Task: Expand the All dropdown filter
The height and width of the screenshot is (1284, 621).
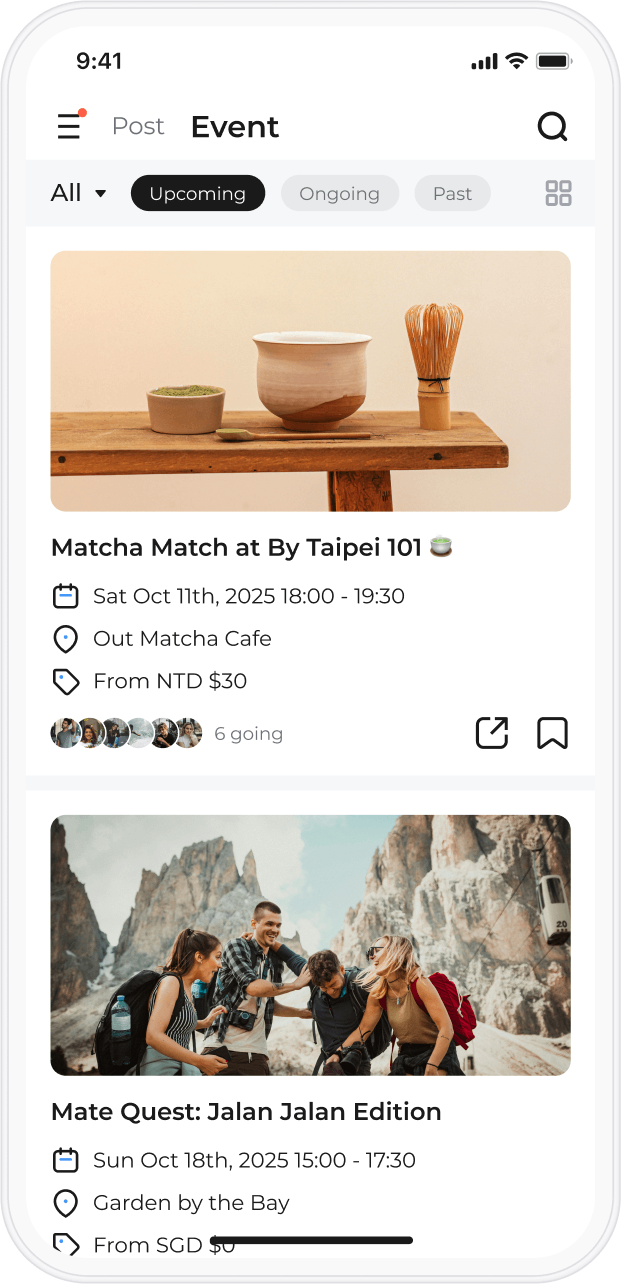Action: (x=79, y=193)
